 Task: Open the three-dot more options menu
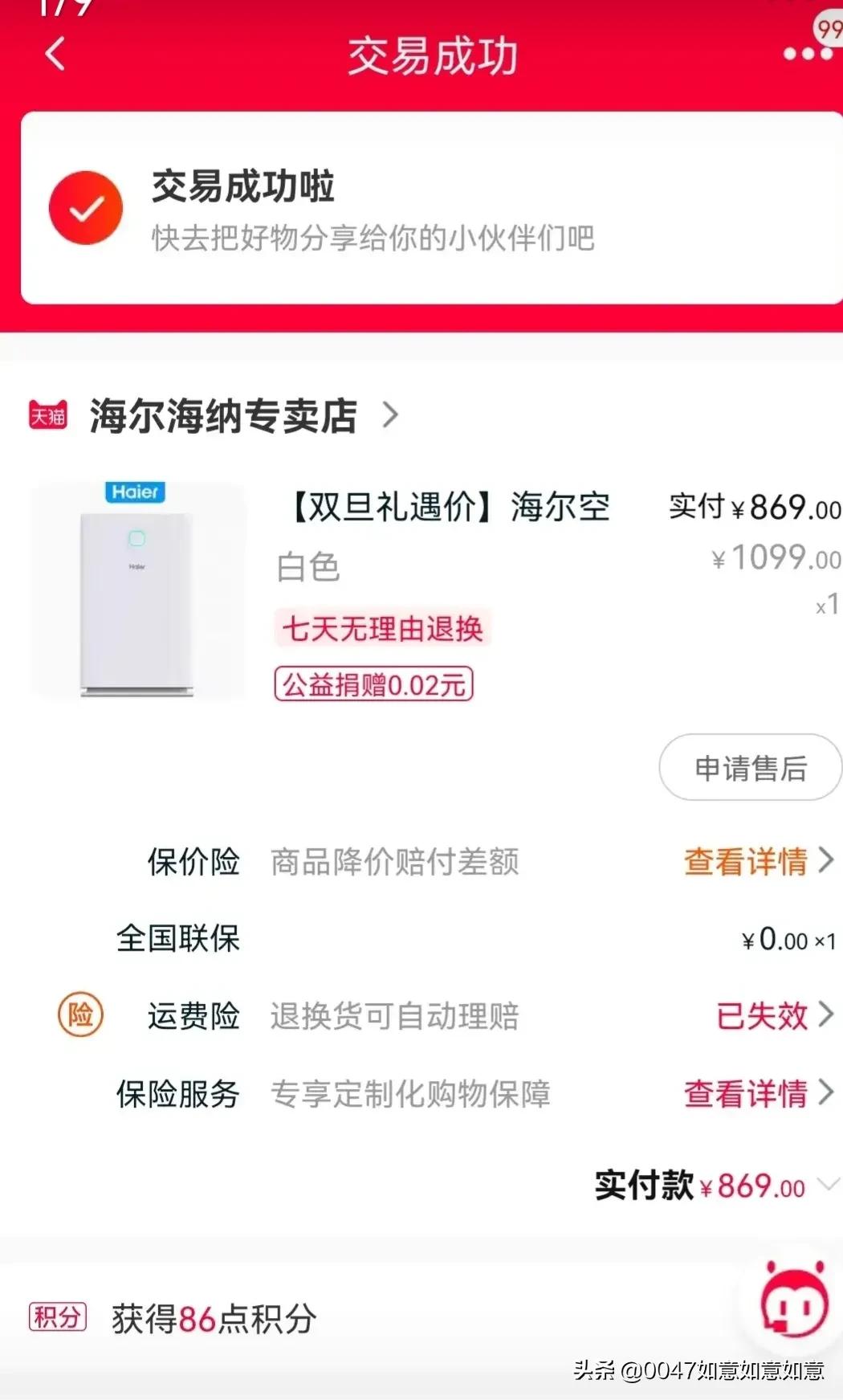[x=811, y=56]
